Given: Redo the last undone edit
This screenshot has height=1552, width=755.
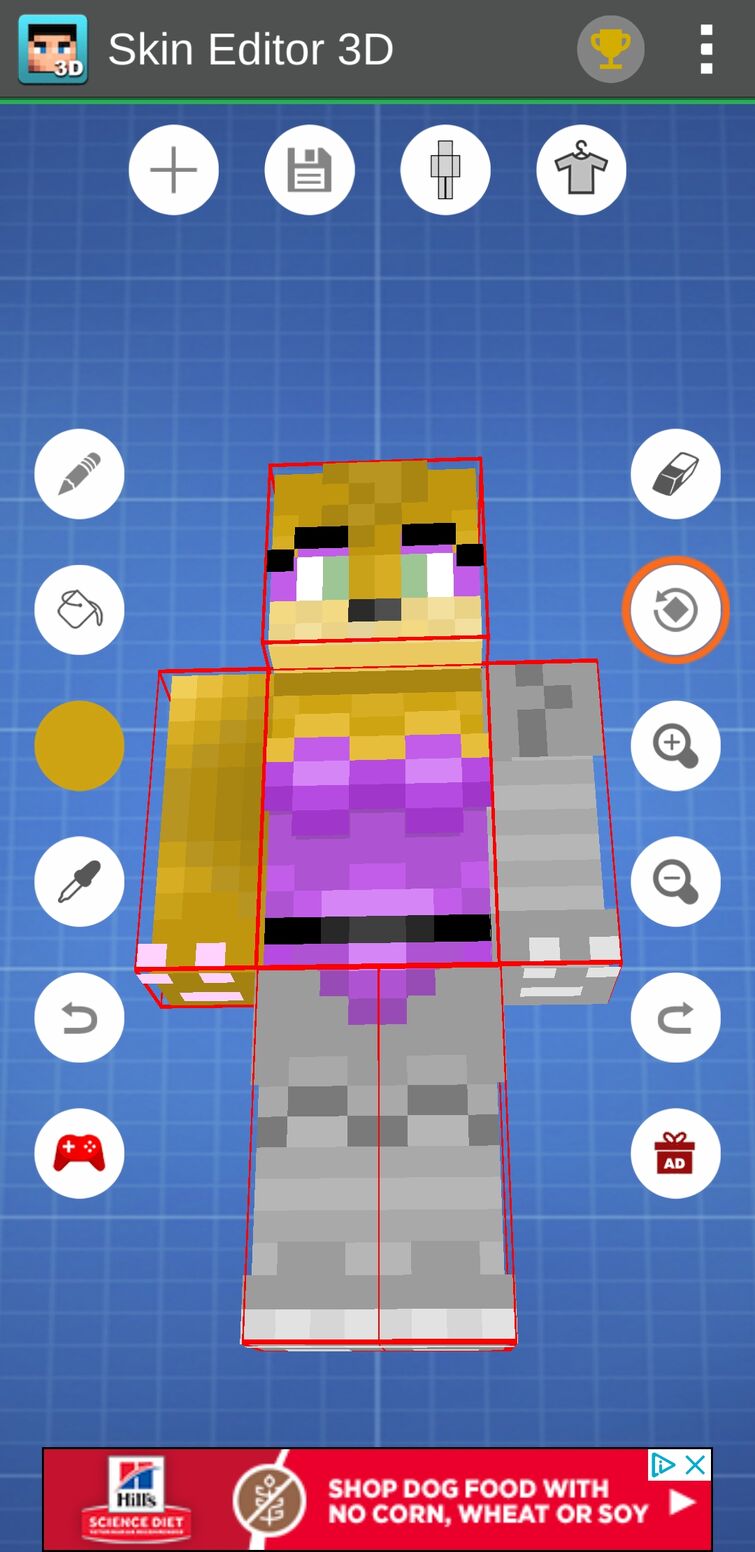Looking at the screenshot, I should pos(675,1017).
